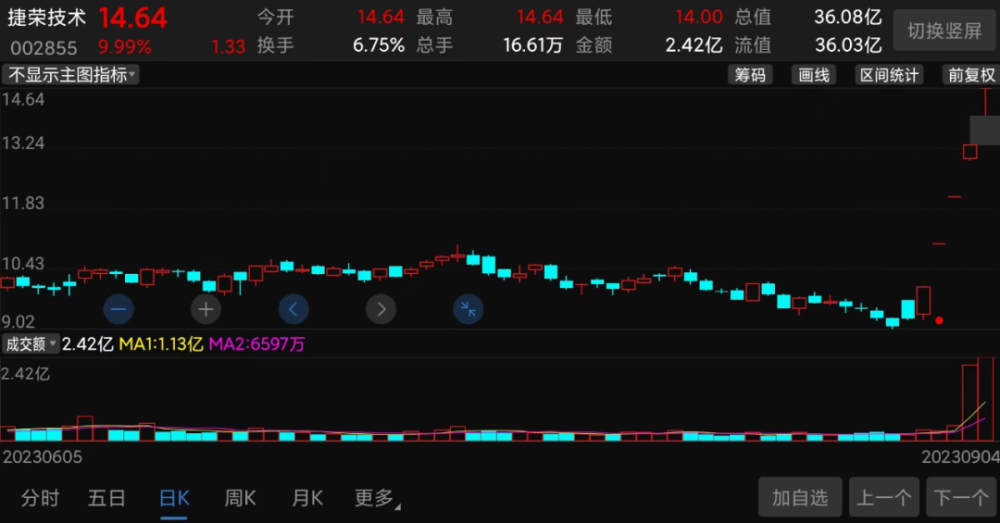
Task: Tap the 切换竖屏 button
Action: [x=944, y=31]
